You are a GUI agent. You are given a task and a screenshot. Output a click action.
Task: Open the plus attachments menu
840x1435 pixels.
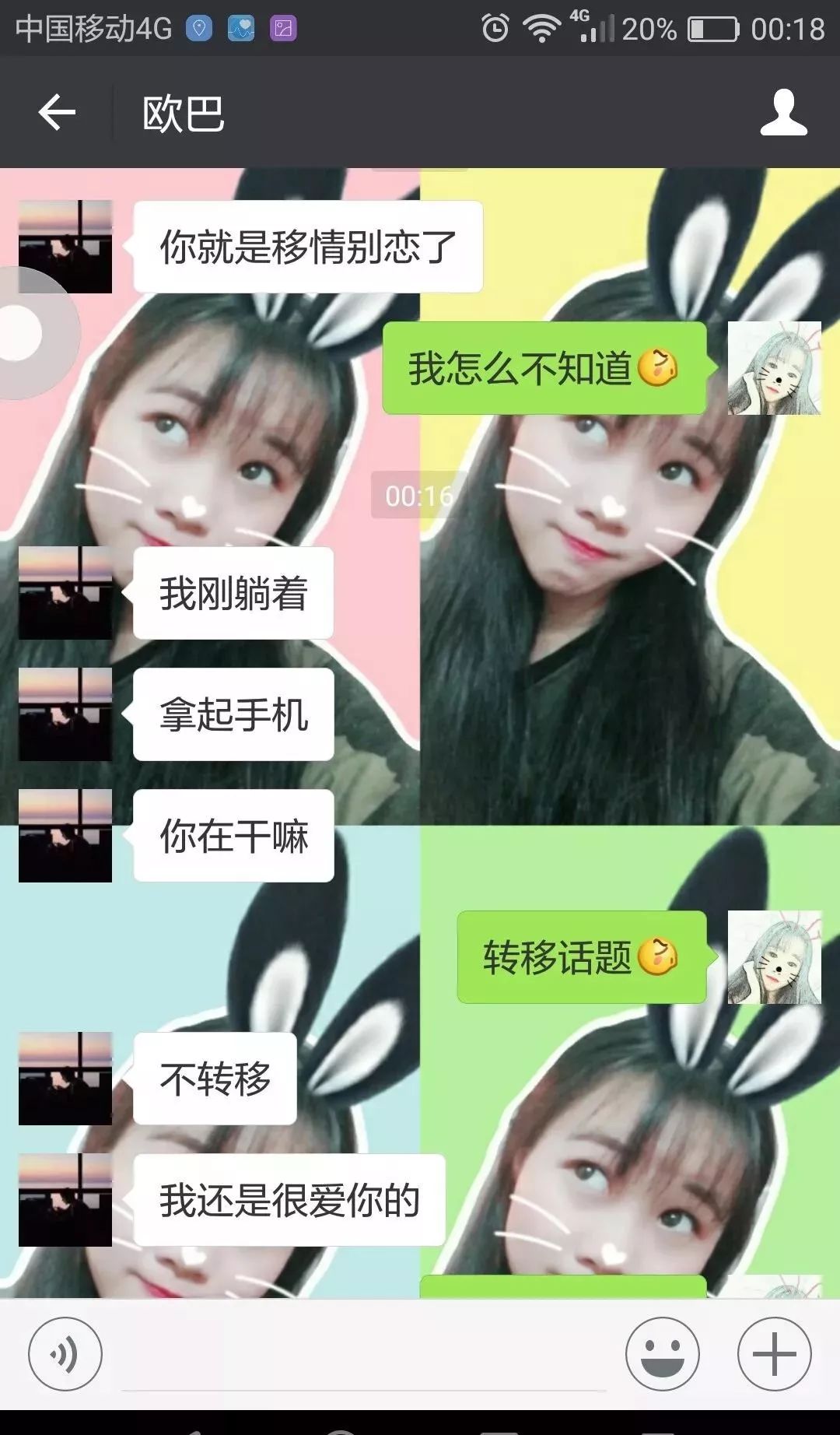(774, 1354)
